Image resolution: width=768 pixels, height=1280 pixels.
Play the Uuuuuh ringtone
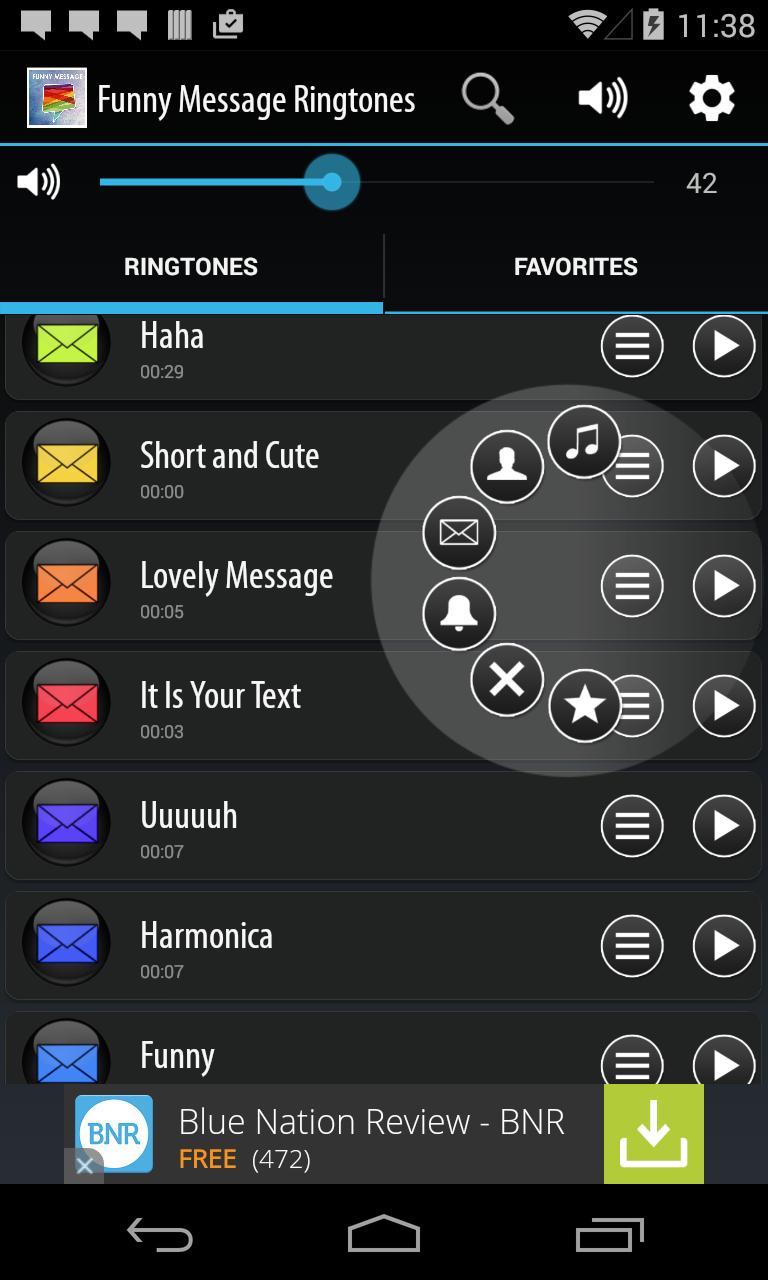pos(723,826)
